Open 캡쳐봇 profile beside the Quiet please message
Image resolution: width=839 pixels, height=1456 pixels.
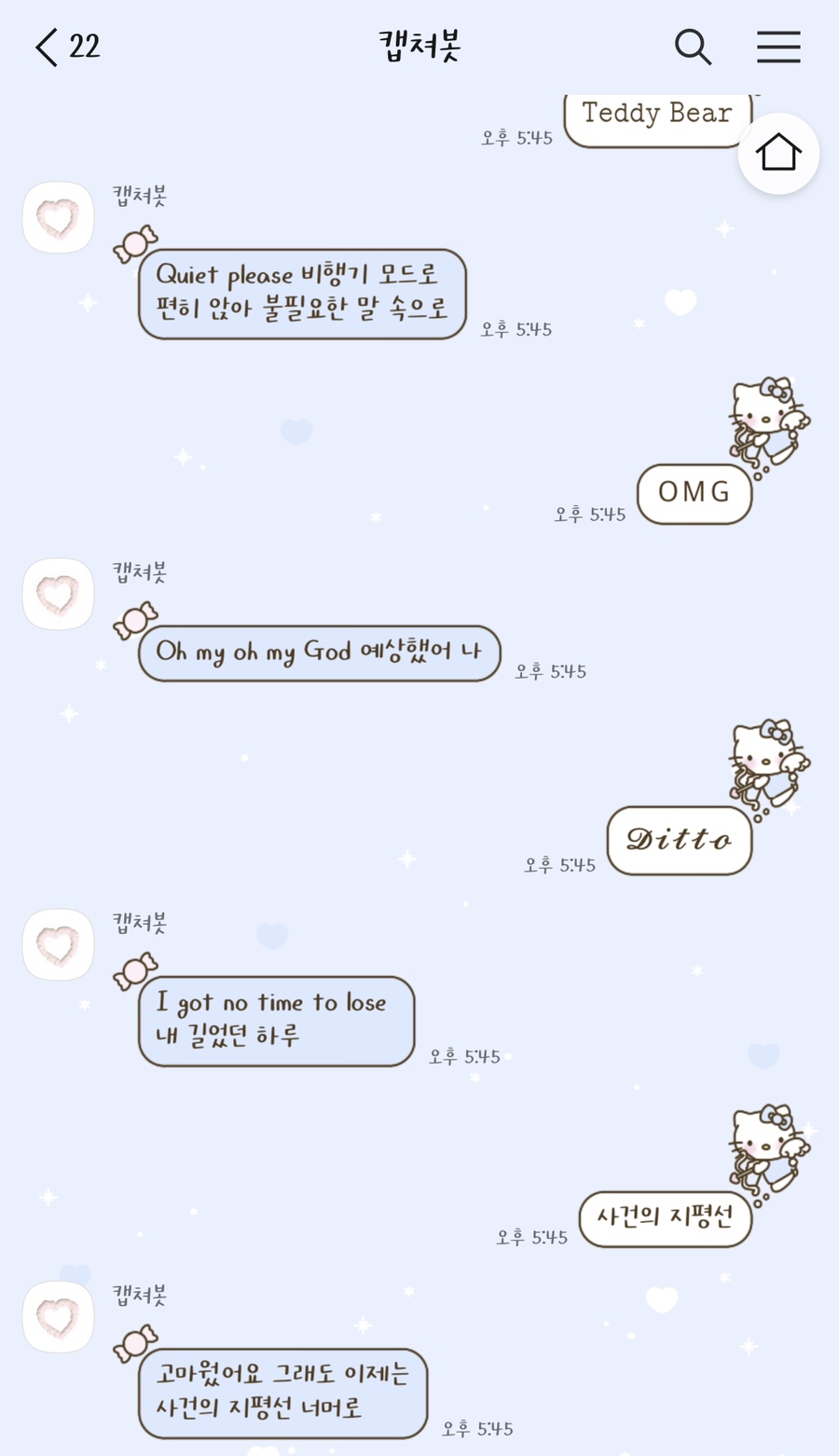(x=58, y=218)
